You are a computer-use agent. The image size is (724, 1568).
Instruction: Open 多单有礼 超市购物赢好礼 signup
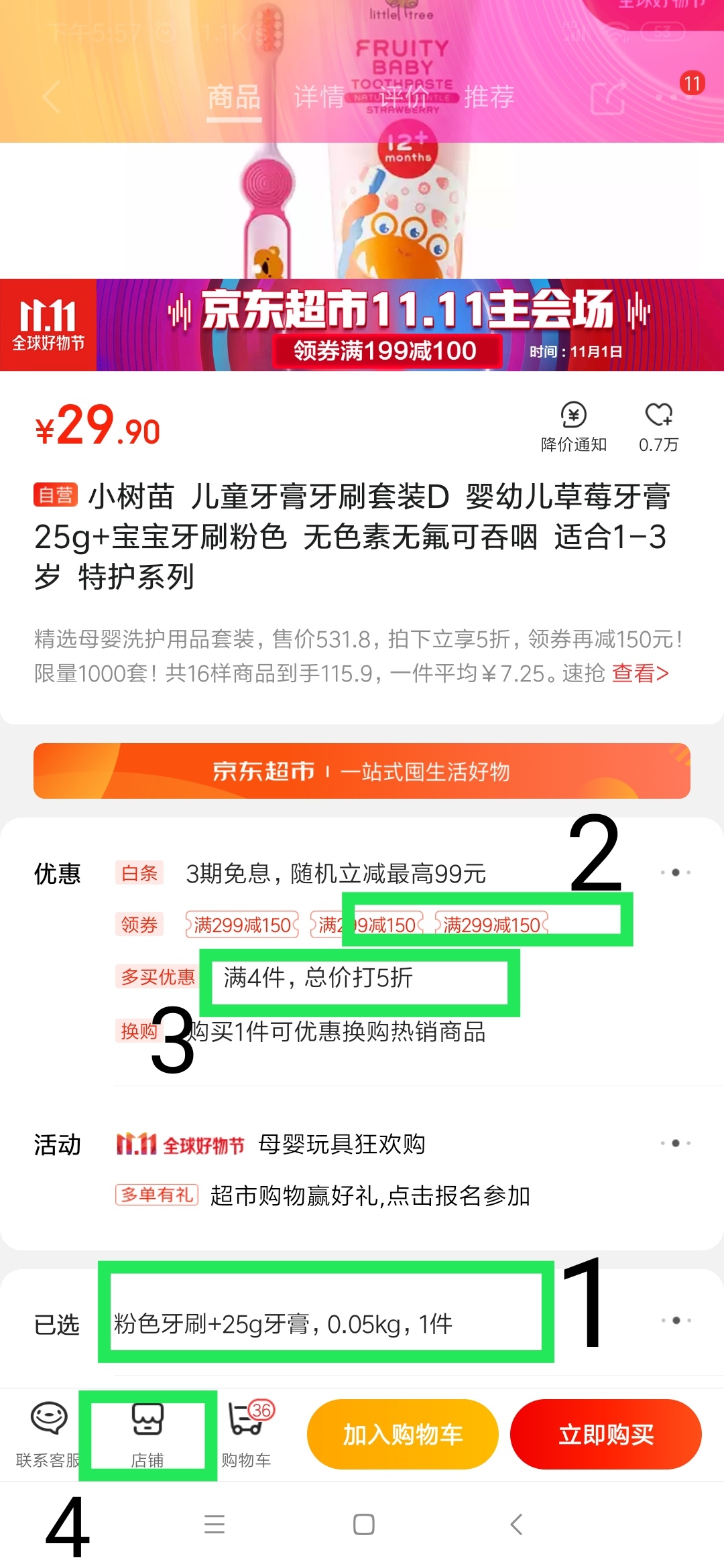pos(369,1195)
